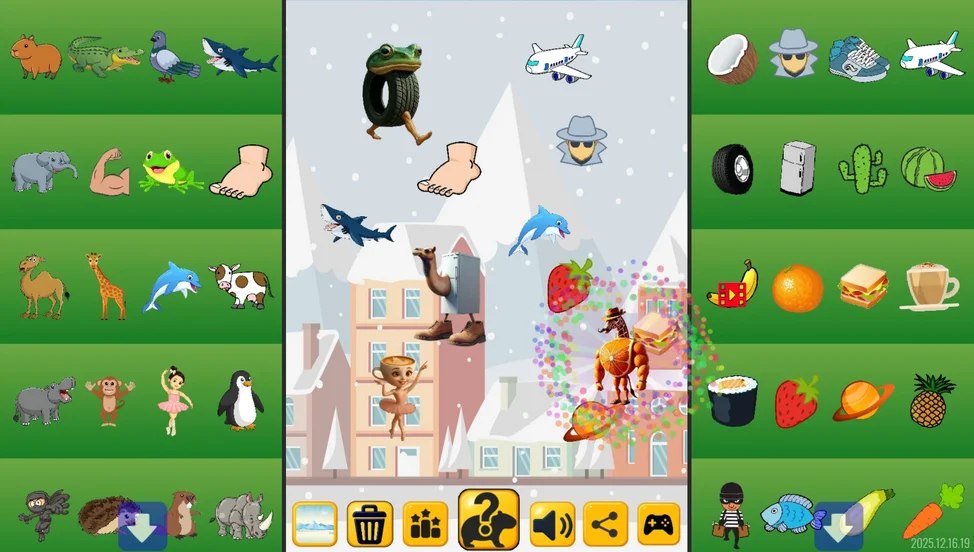Pick the crocodile animal
Viewport: 974px width, 552px height.
104,55
